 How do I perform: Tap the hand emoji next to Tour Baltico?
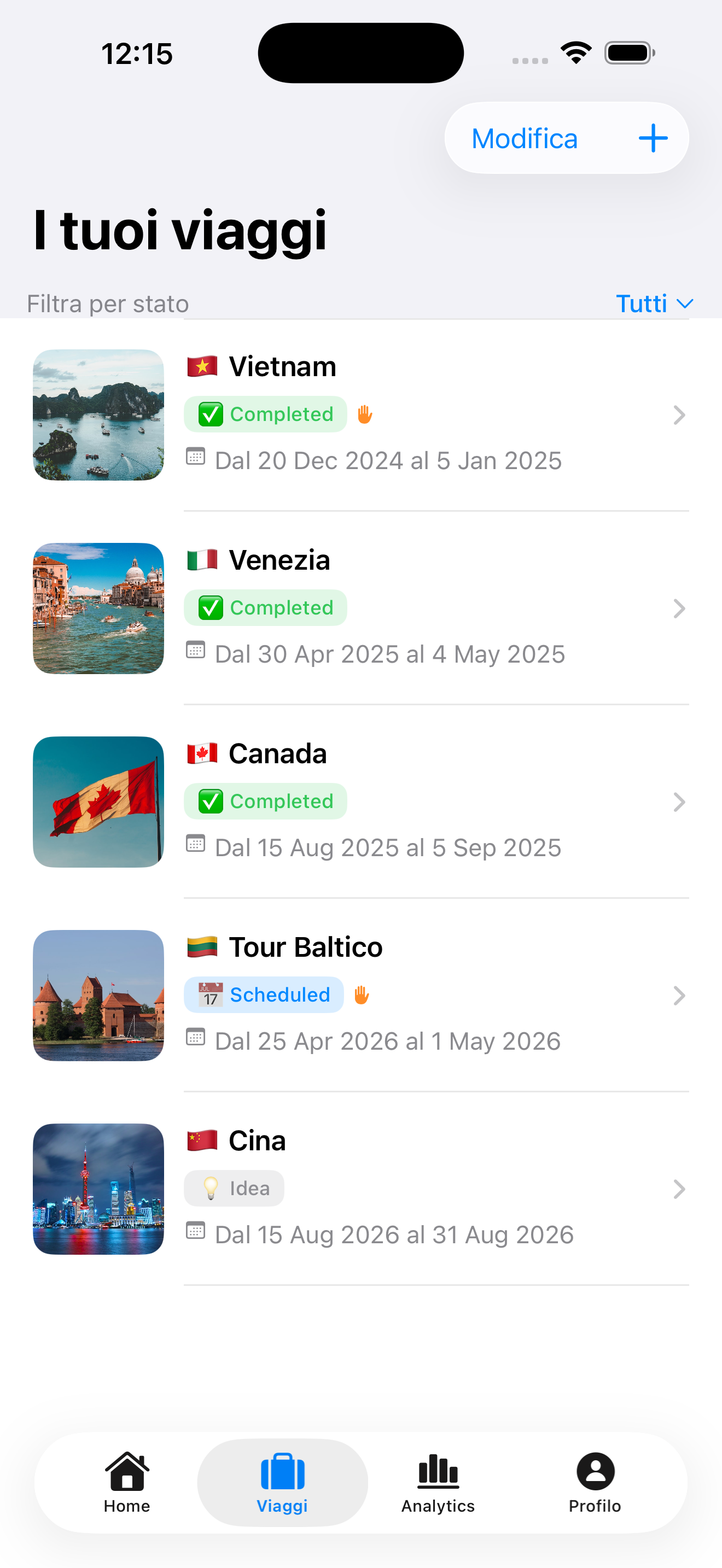[x=362, y=994]
